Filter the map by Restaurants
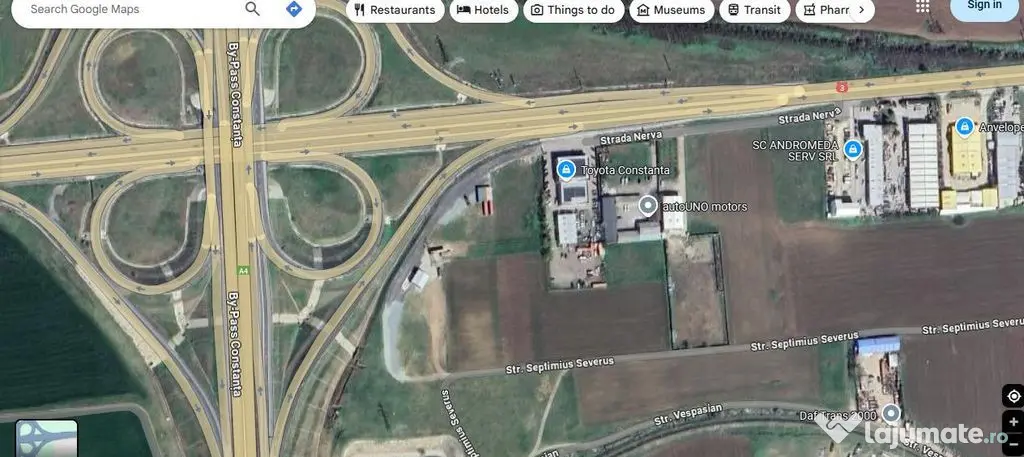The height and width of the screenshot is (457, 1024). tap(395, 10)
